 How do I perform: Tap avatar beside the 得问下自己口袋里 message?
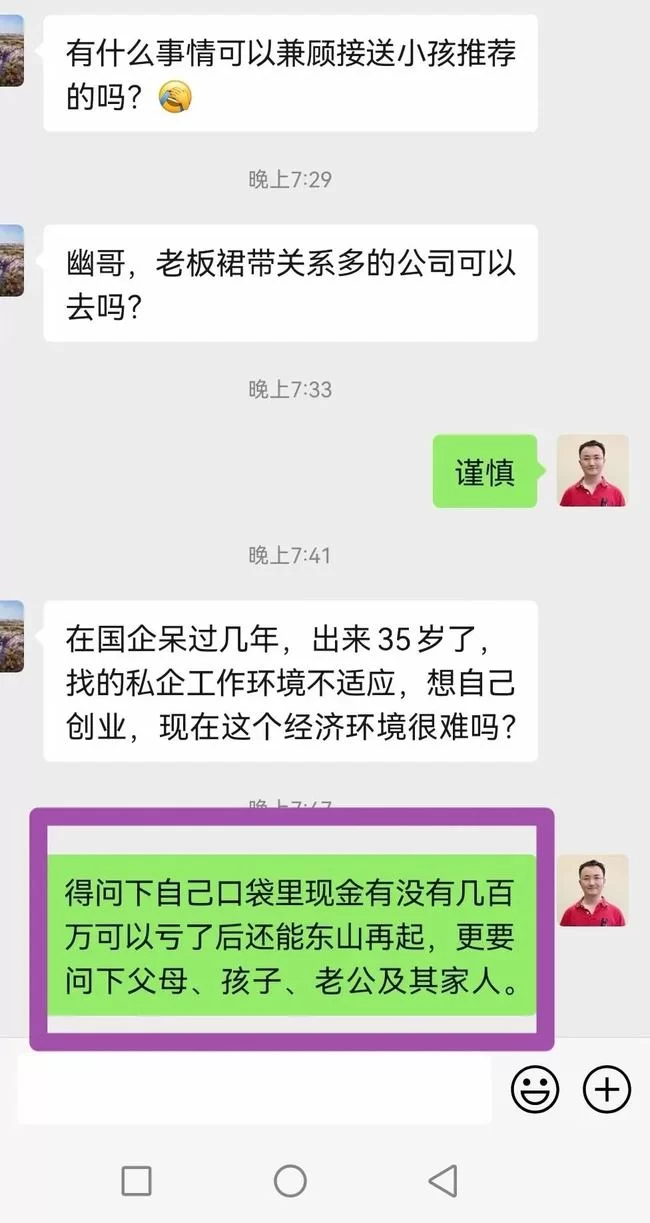(592, 891)
